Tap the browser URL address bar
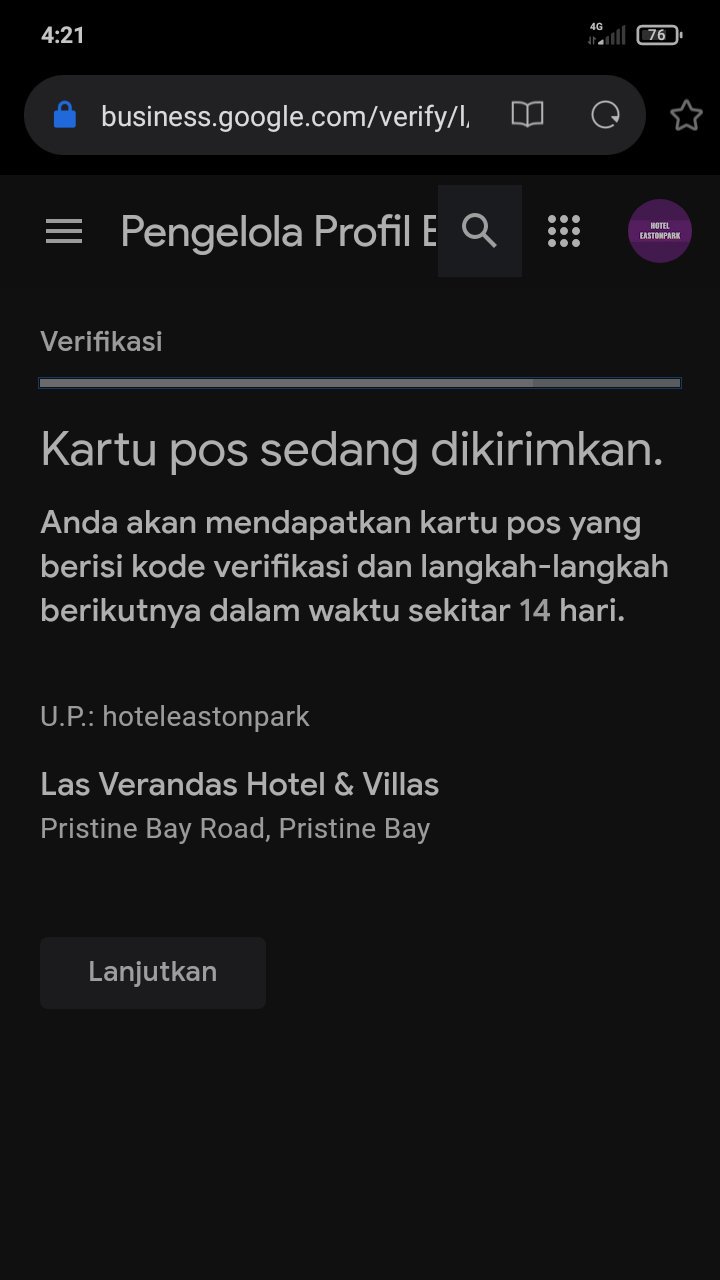 point(285,116)
